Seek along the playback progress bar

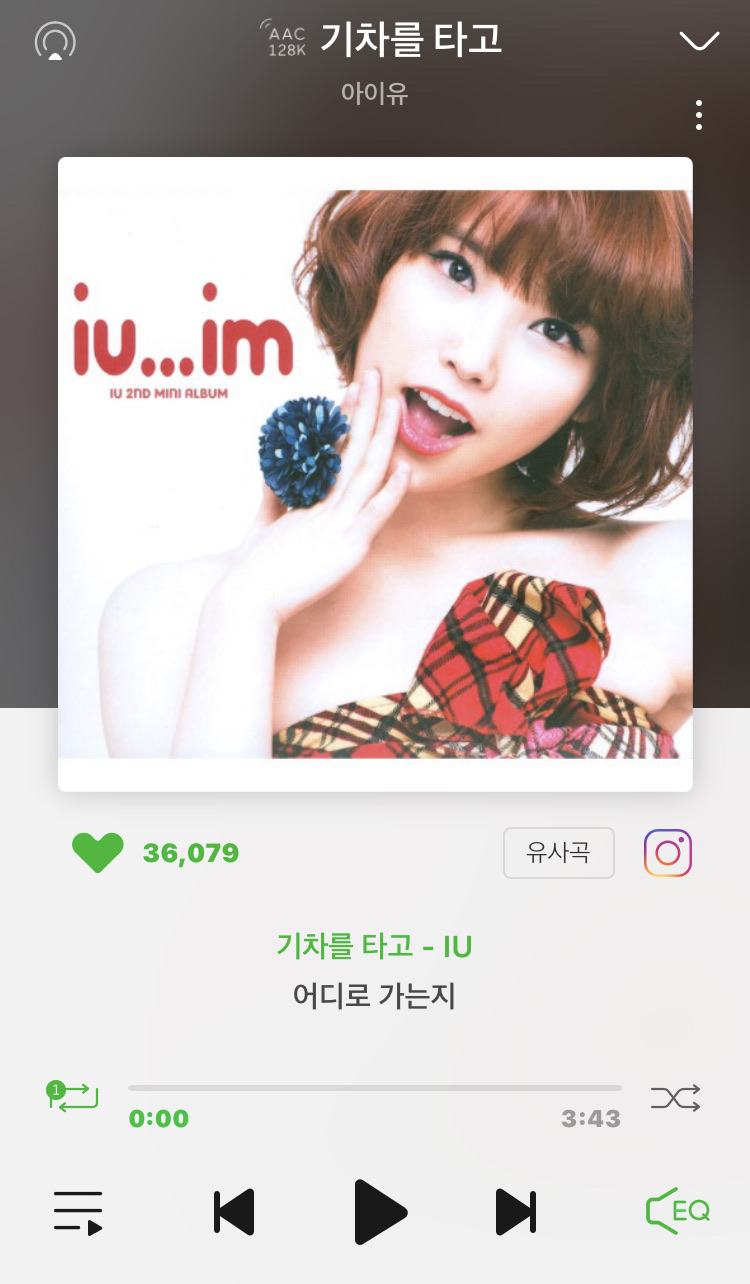[x=375, y=1088]
